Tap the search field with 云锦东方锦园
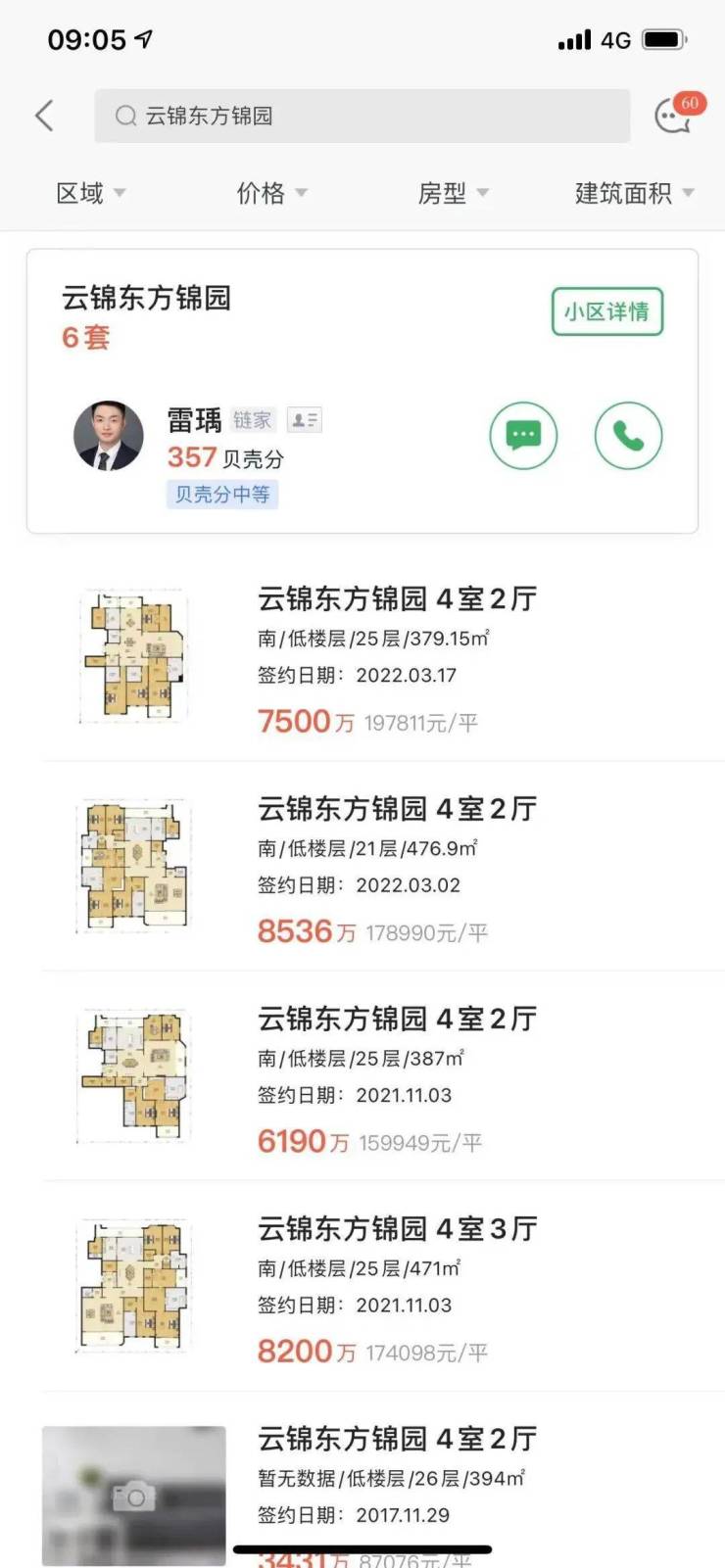725x1568 pixels. pyautogui.click(x=362, y=116)
